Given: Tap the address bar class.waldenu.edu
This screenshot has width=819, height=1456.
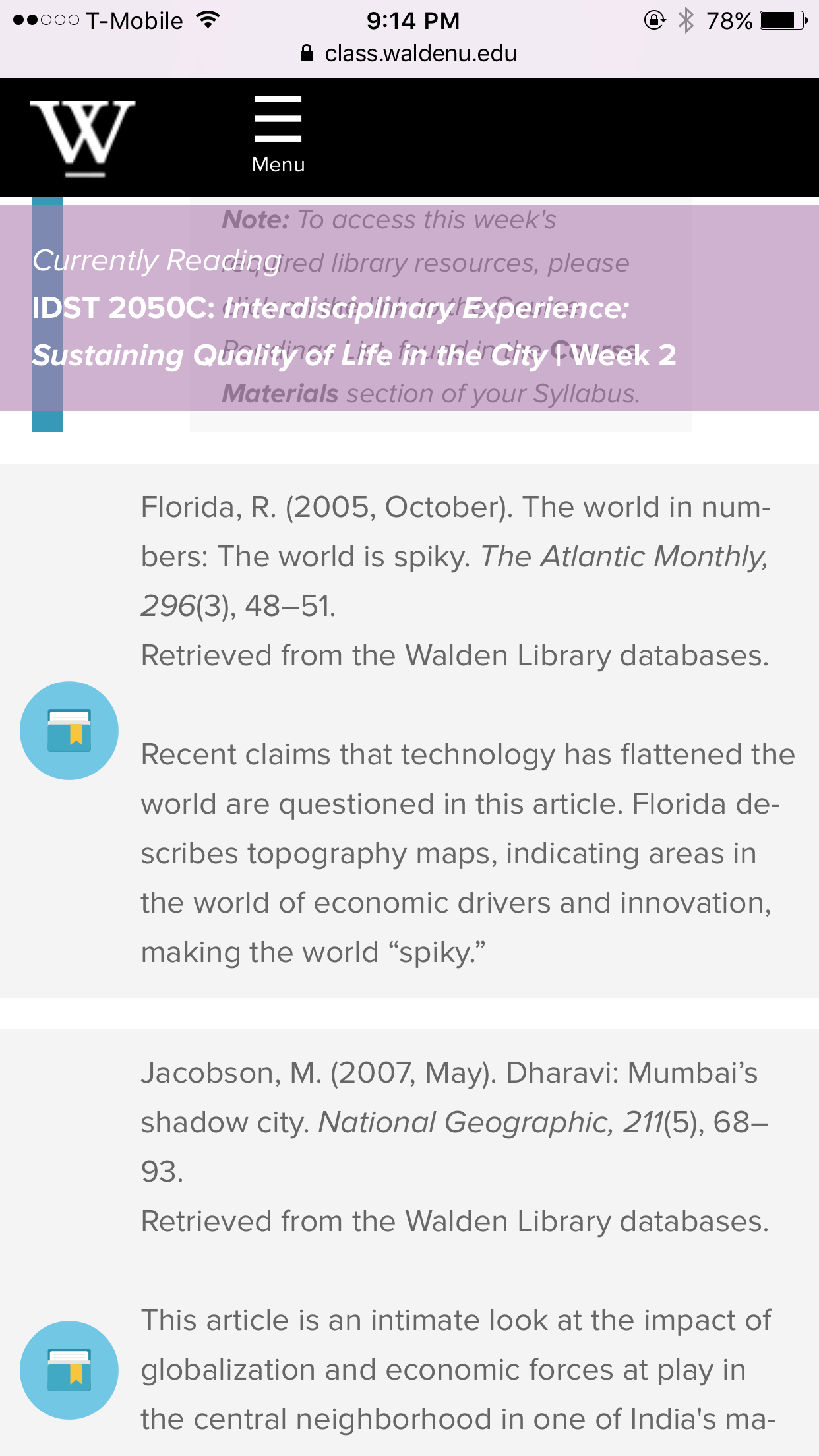Looking at the screenshot, I should [409, 53].
